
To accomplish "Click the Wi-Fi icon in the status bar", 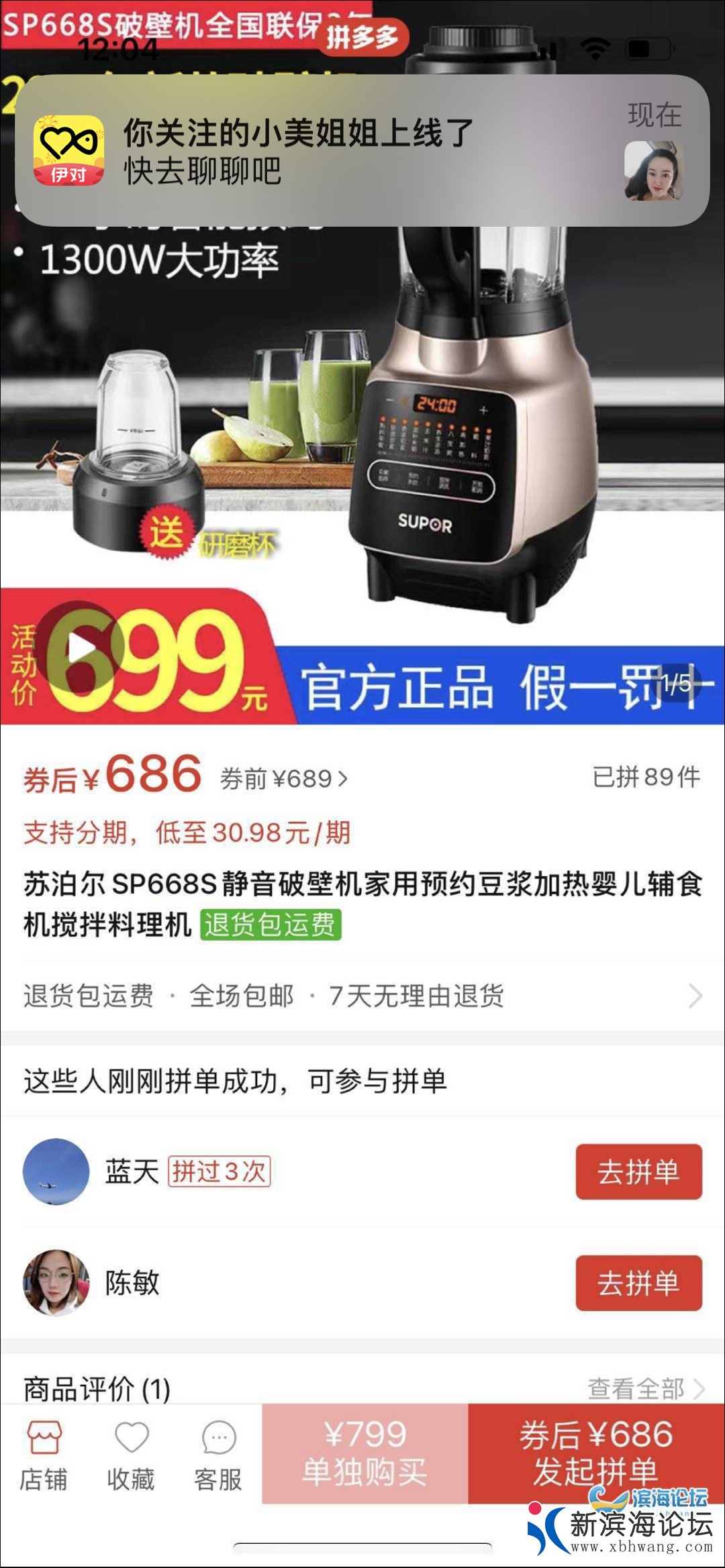I will [594, 47].
